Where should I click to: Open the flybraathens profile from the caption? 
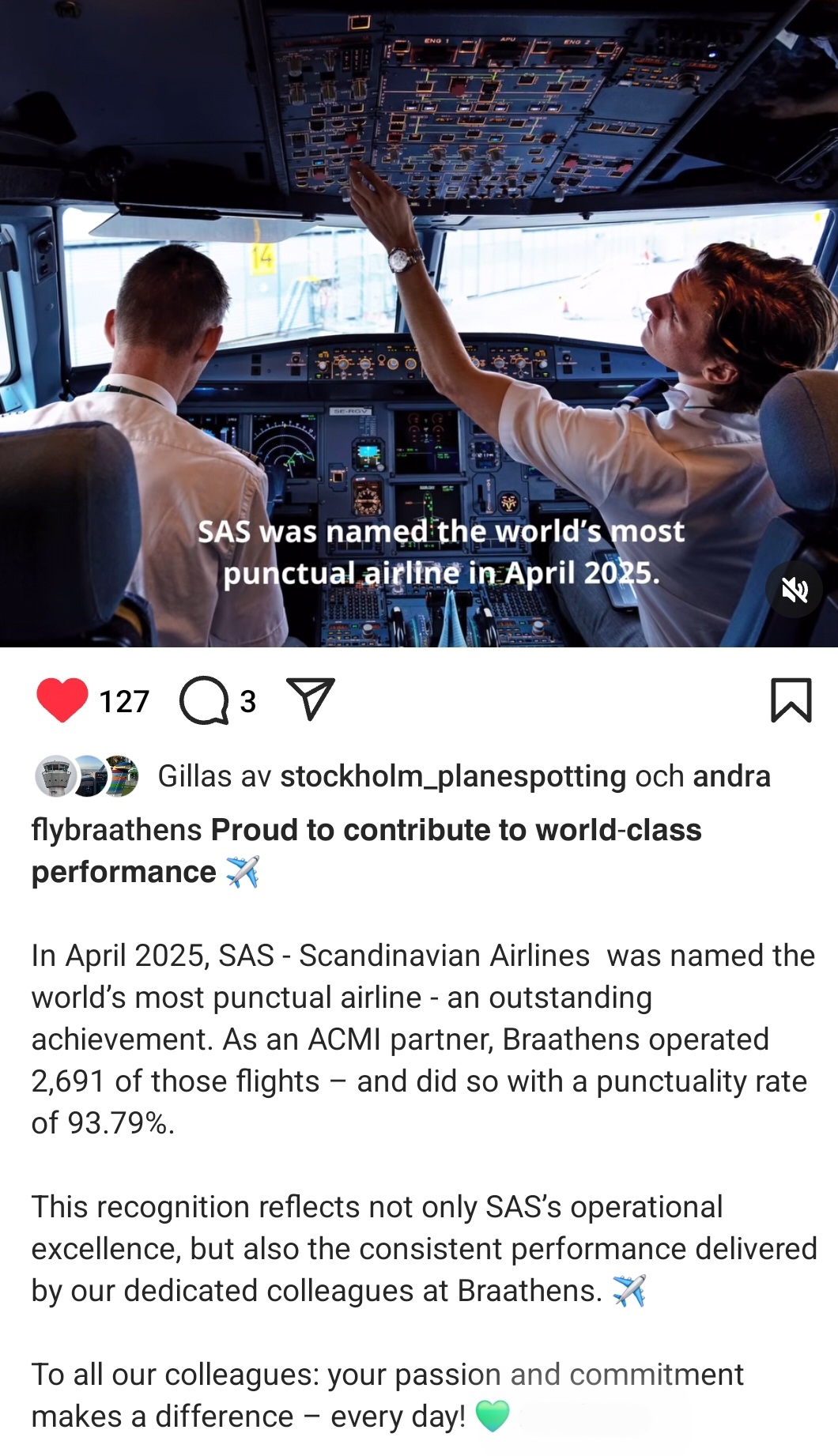(116, 830)
